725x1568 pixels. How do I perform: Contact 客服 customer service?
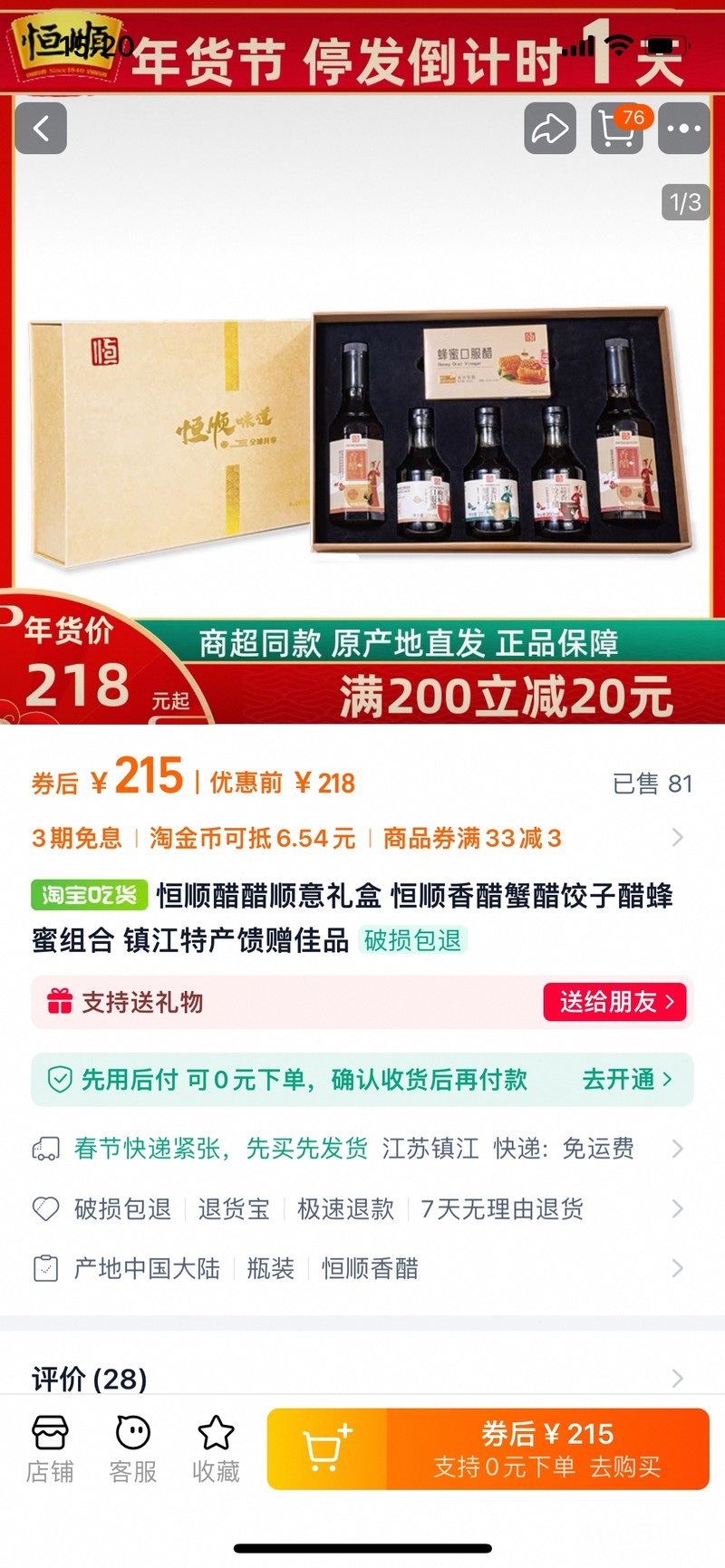click(x=133, y=1449)
